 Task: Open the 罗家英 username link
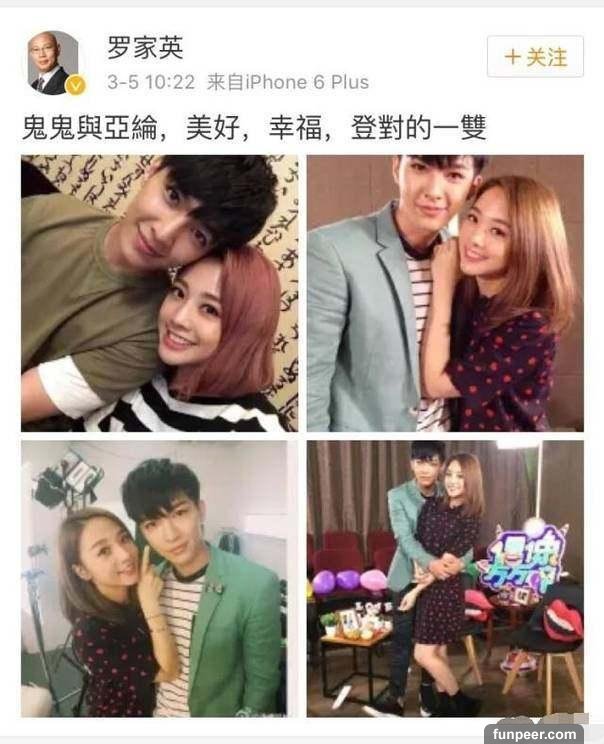coord(146,46)
